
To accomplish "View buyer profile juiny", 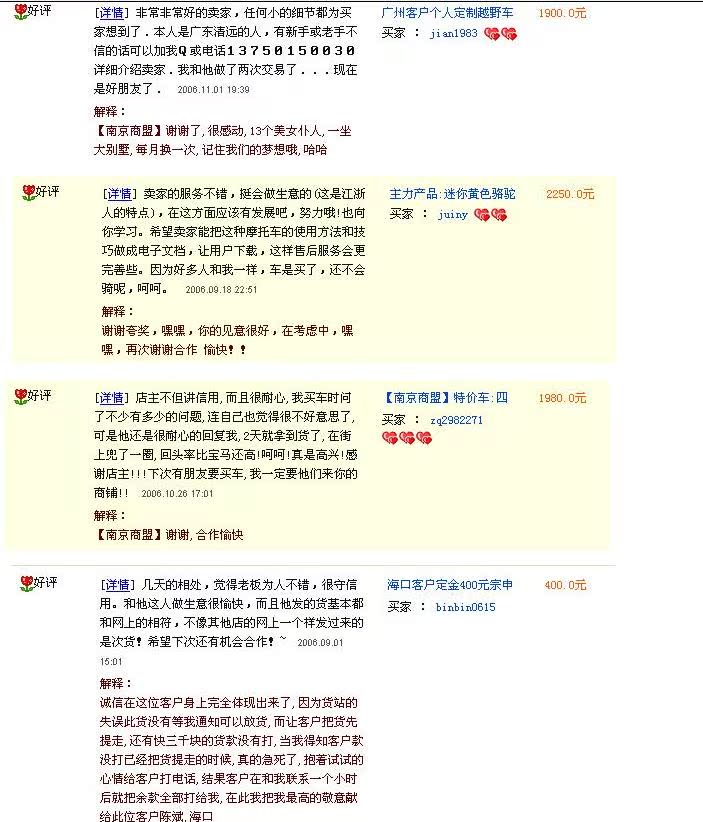I will point(452,214).
